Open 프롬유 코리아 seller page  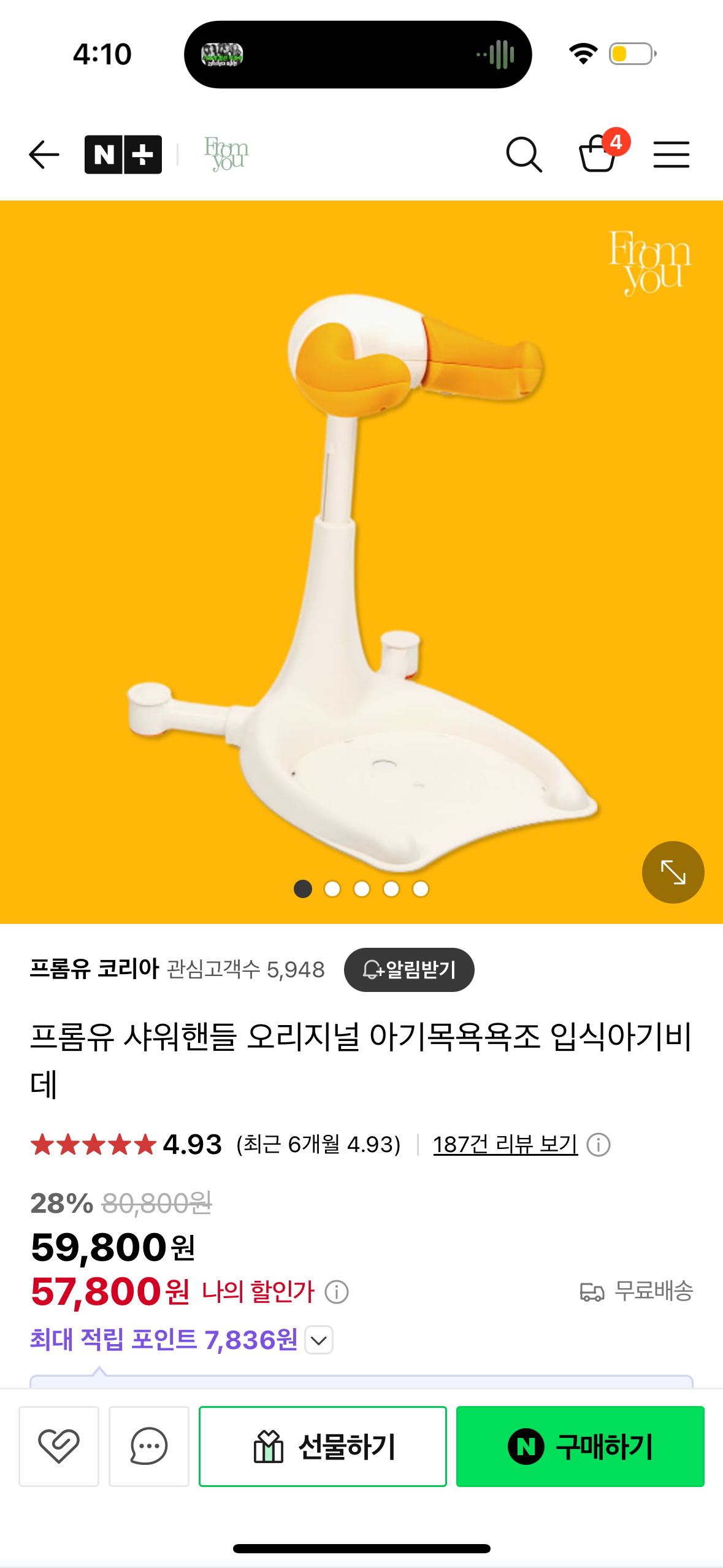[94, 969]
